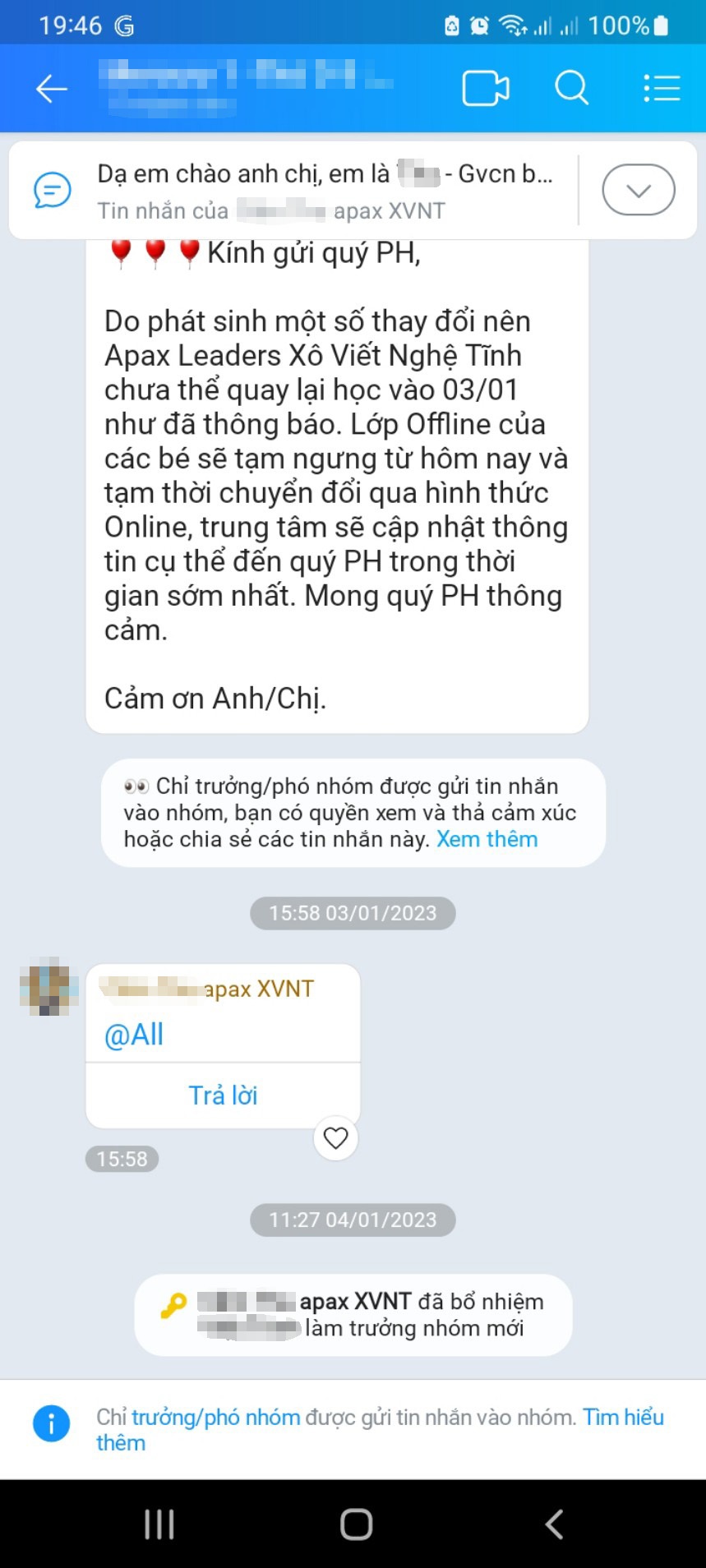Start a video call from the chat header

(x=485, y=88)
